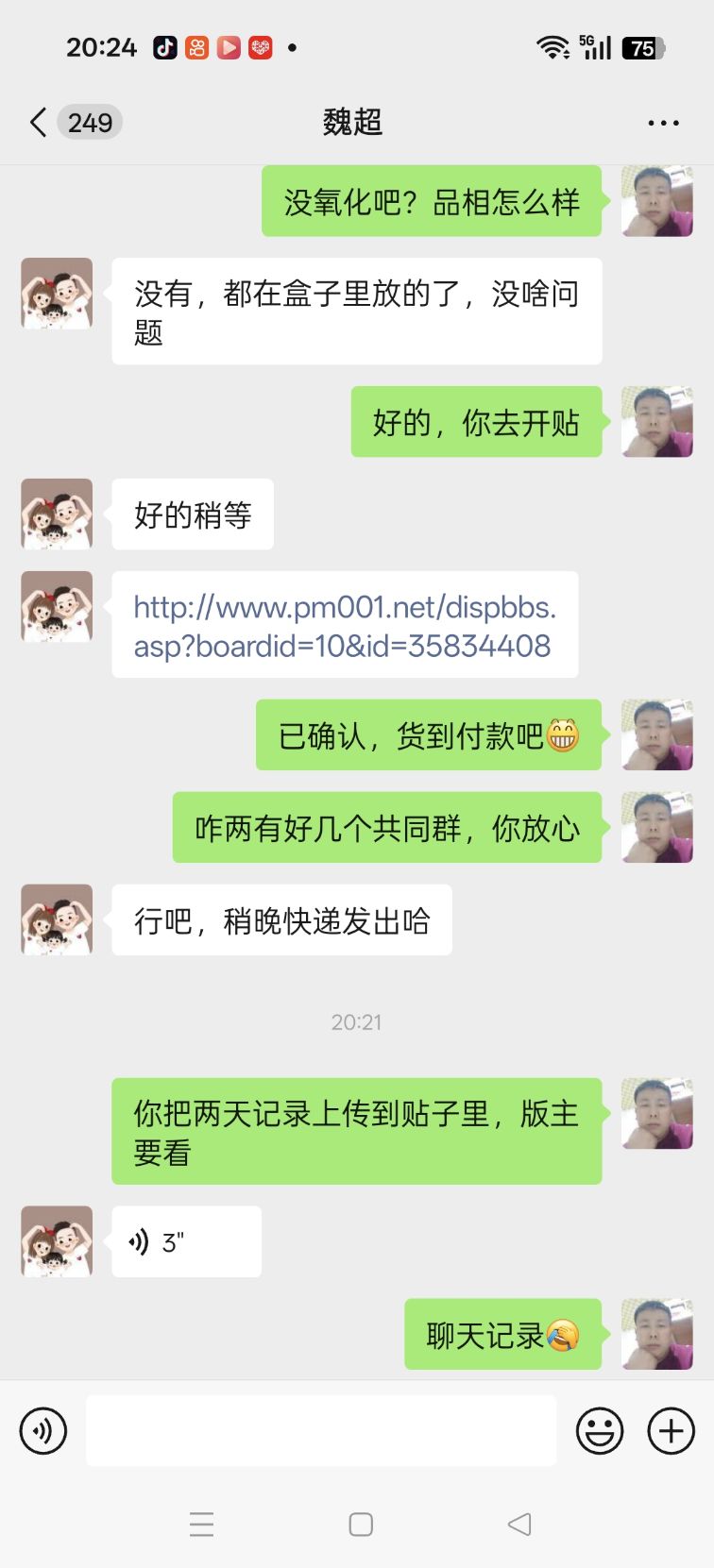The height and width of the screenshot is (1568, 714).
Task: Open my avatar next to 聊天记录 message
Action: coord(657,1334)
